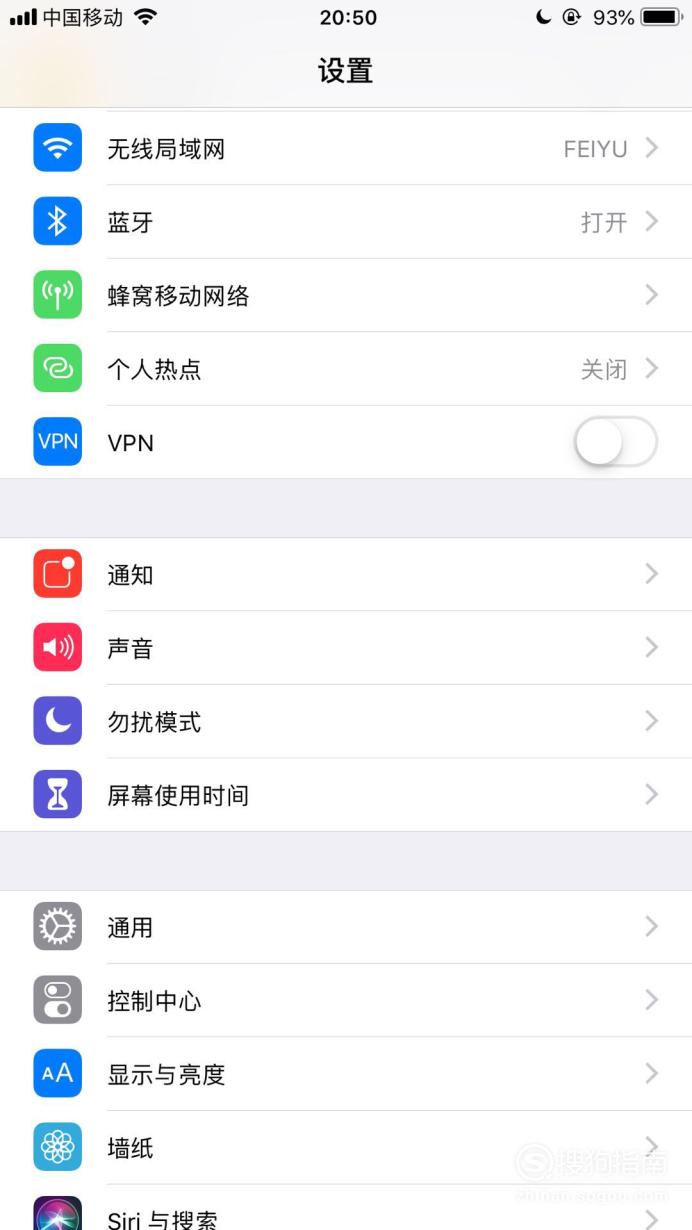This screenshot has height=1230, width=692.
Task: Open 墙纸 wallpaper settings
Action: tap(346, 1147)
